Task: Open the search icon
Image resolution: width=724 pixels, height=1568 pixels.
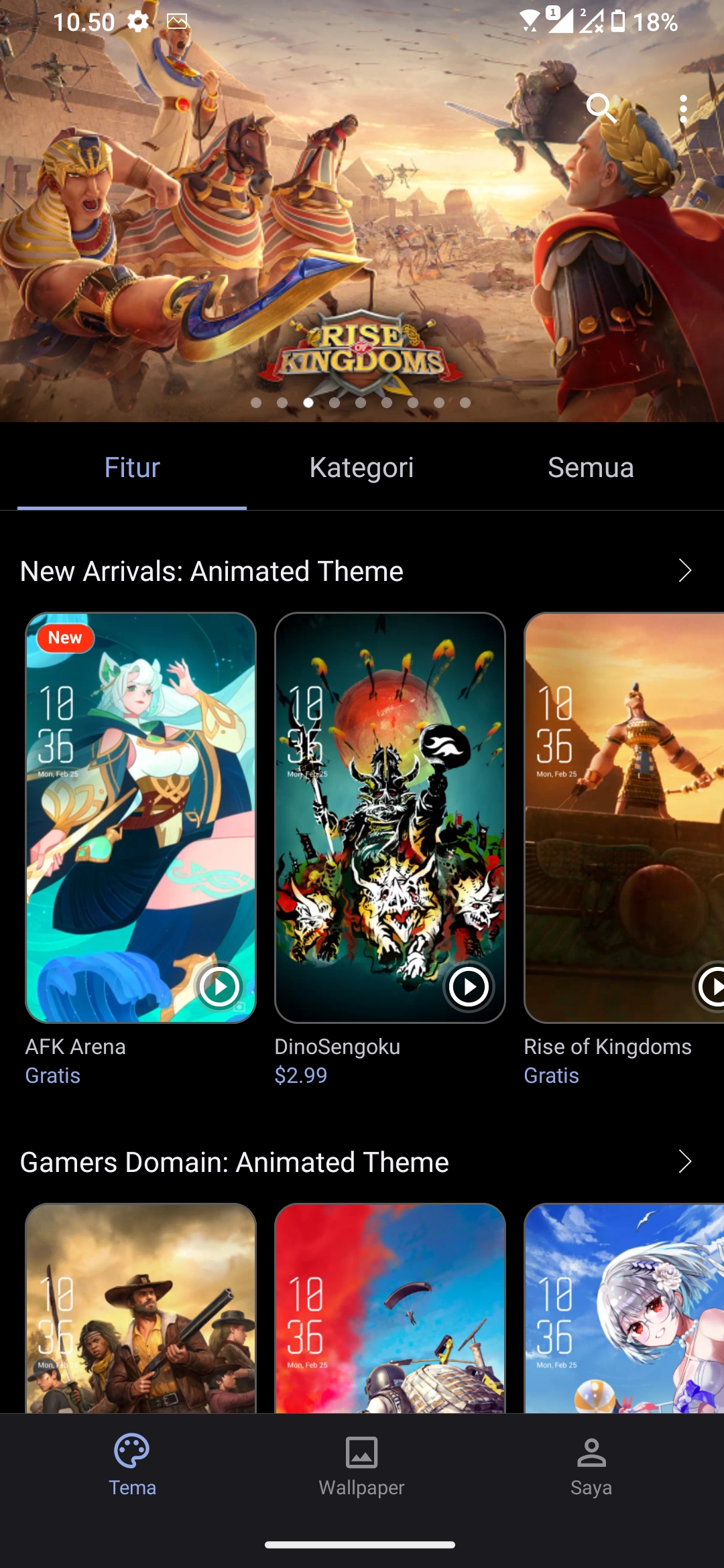Action: point(601,109)
